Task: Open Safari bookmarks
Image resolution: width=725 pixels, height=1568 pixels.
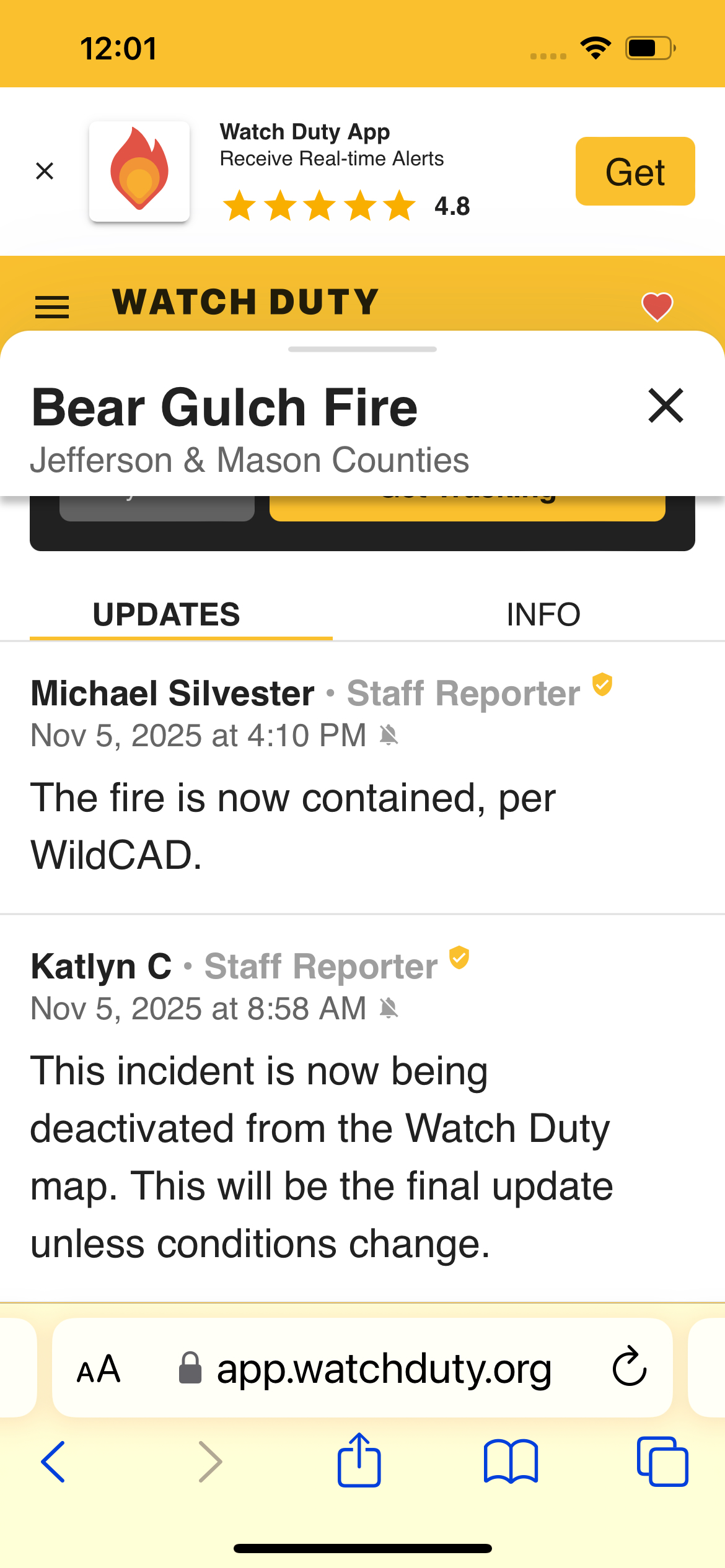Action: [511, 1461]
